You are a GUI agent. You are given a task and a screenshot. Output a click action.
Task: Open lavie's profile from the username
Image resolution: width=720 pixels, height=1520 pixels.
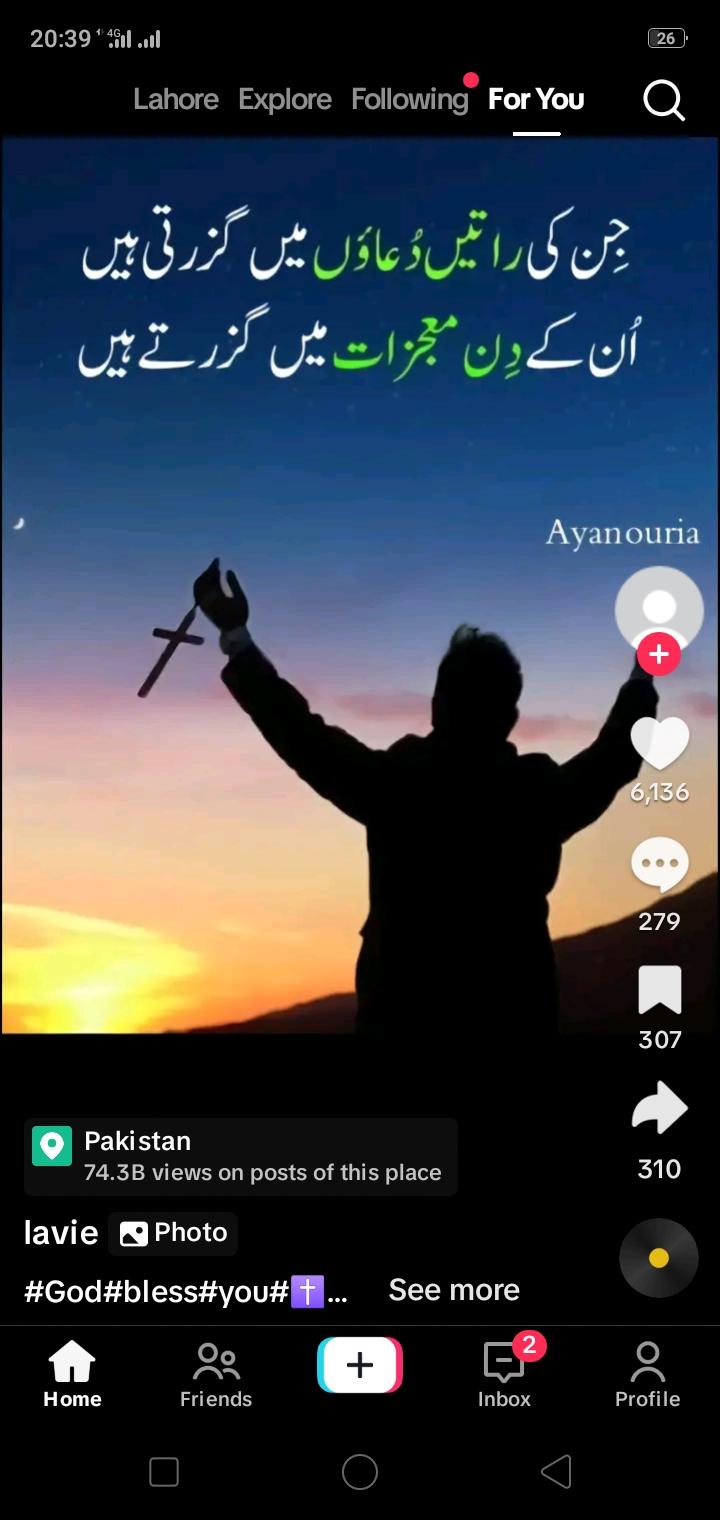[x=61, y=1233]
